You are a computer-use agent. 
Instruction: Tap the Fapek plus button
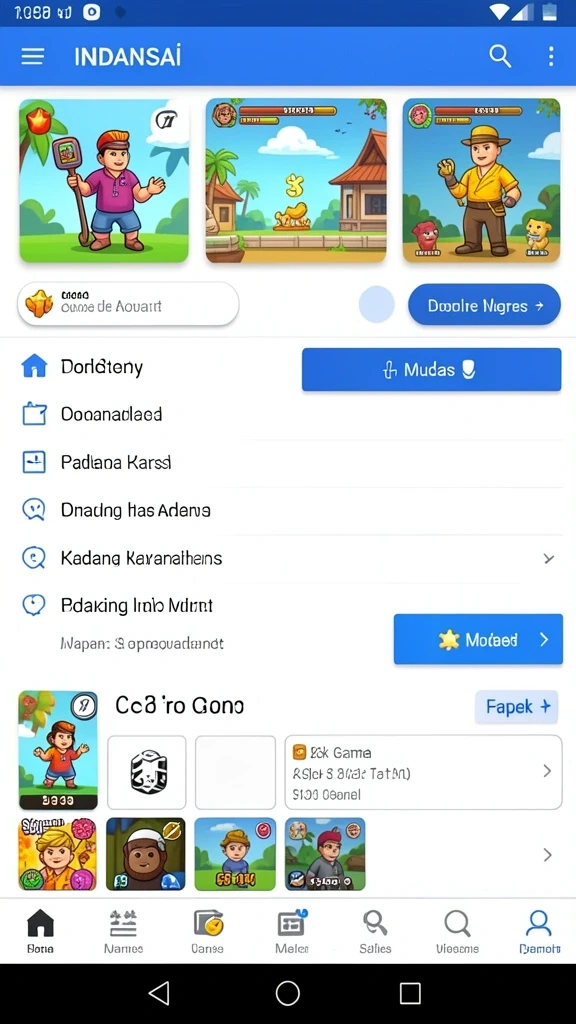517,707
